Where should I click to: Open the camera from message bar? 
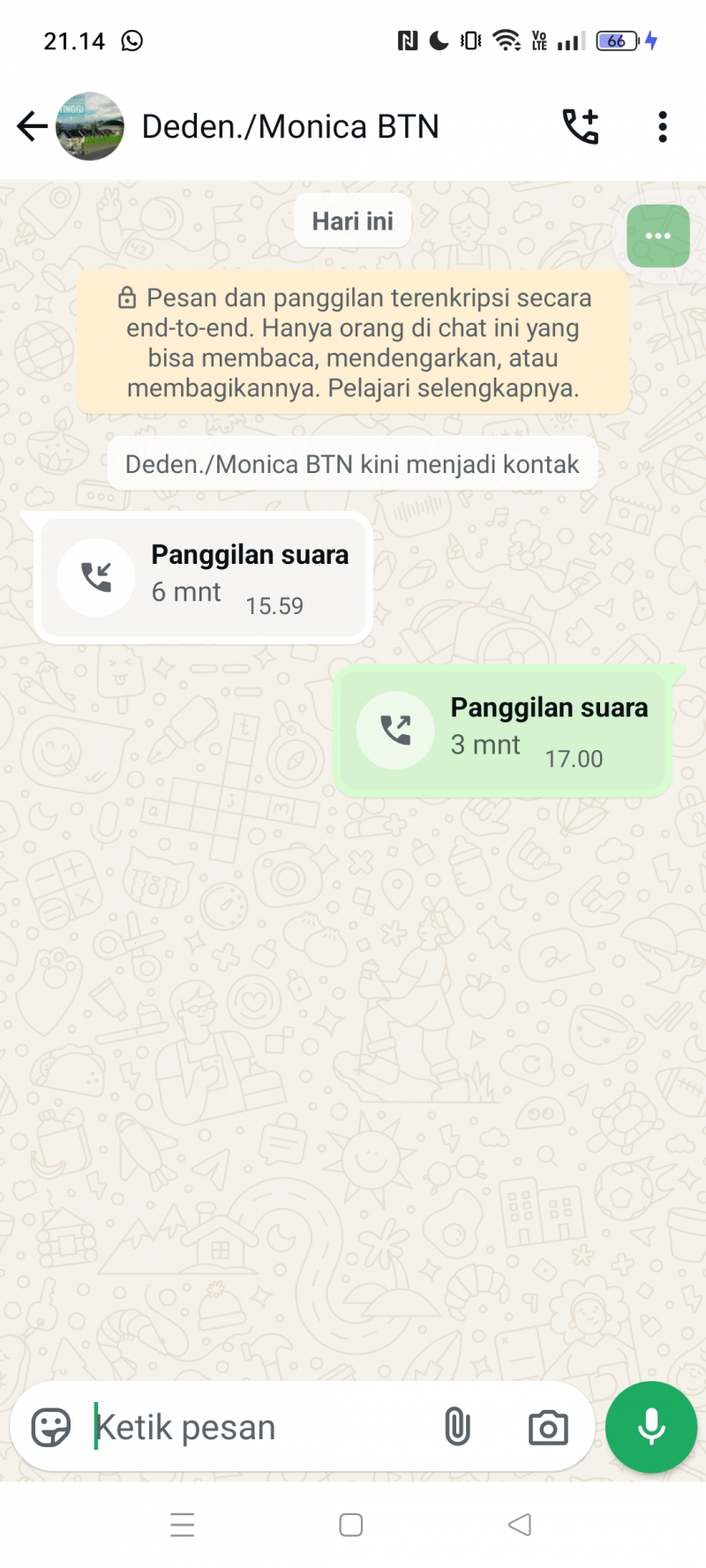(x=548, y=1427)
